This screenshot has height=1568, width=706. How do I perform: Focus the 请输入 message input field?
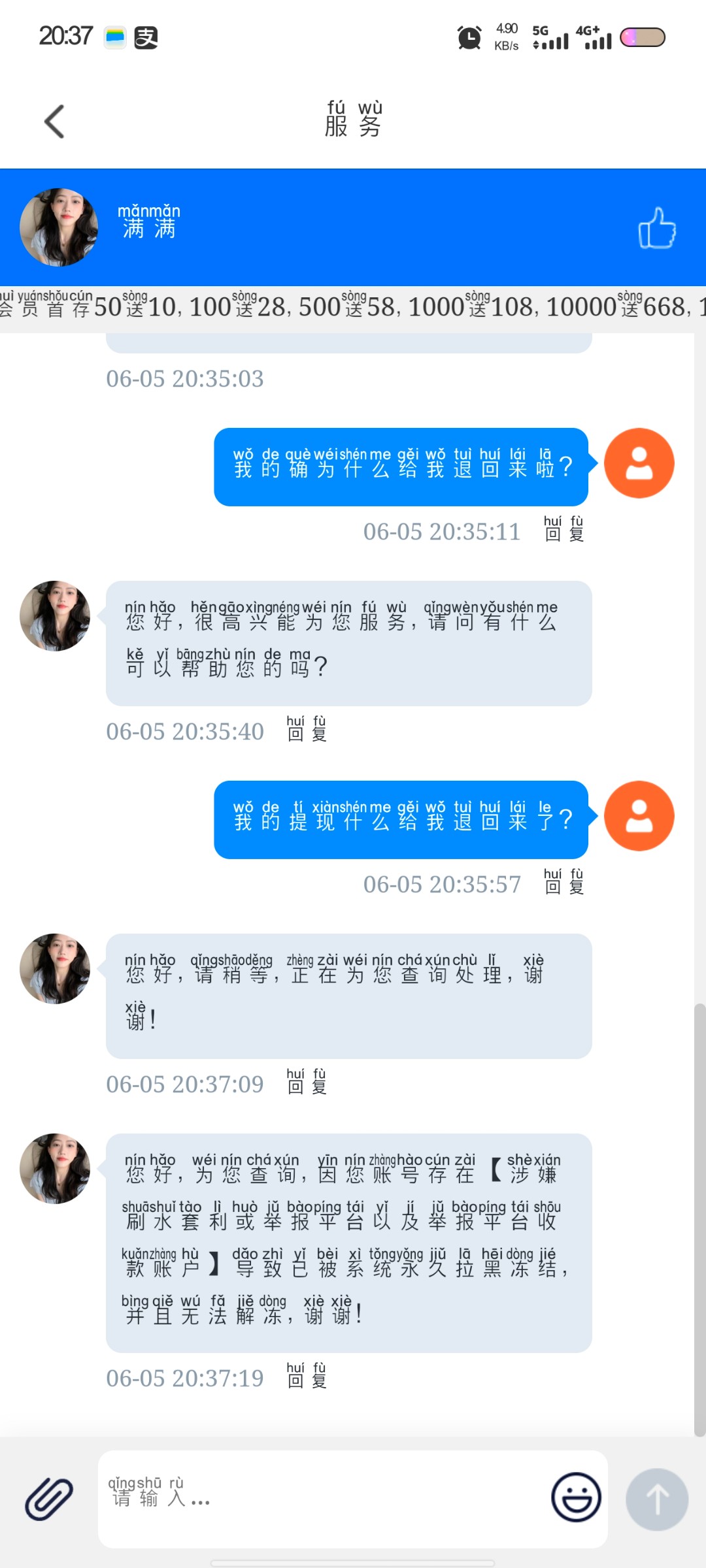tap(320, 1499)
